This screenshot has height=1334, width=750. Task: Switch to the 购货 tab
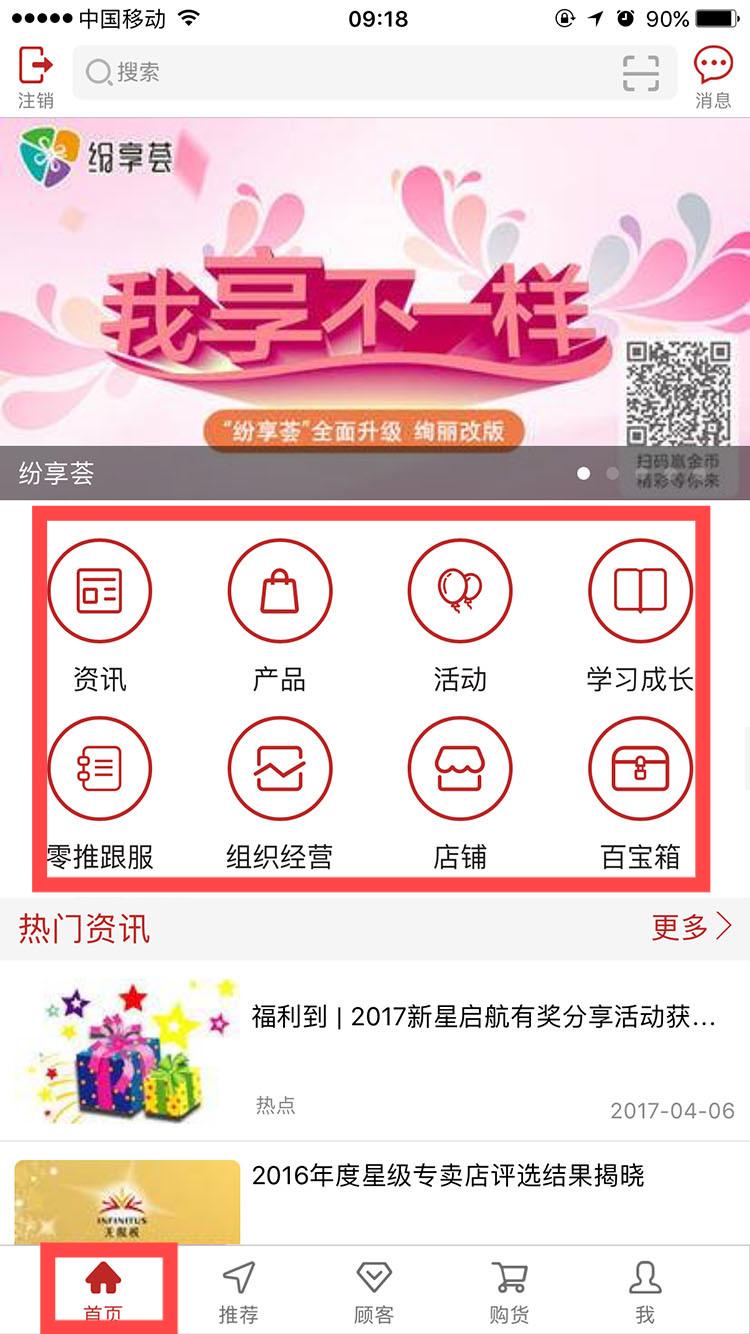509,1291
